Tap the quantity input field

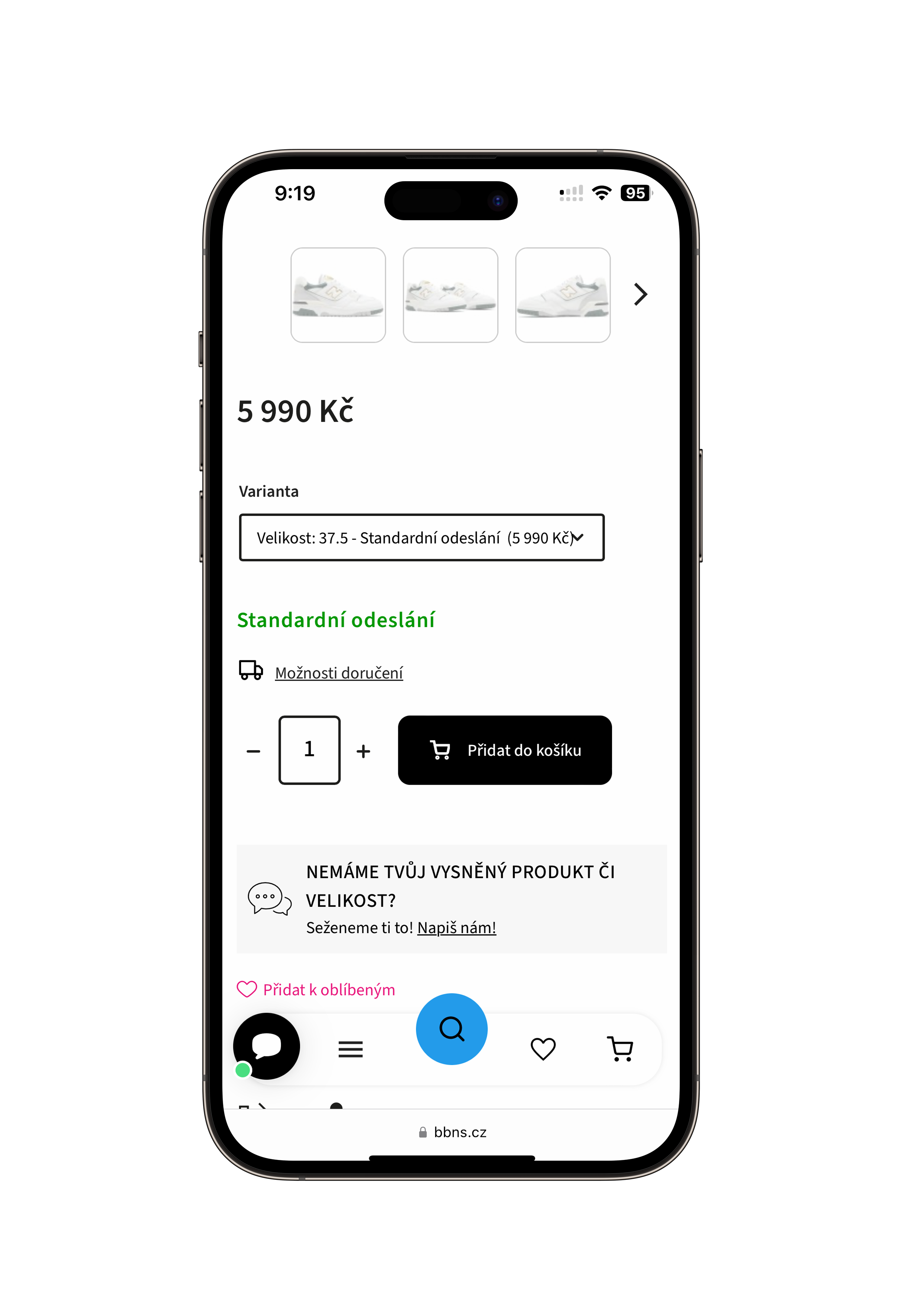[x=309, y=750]
